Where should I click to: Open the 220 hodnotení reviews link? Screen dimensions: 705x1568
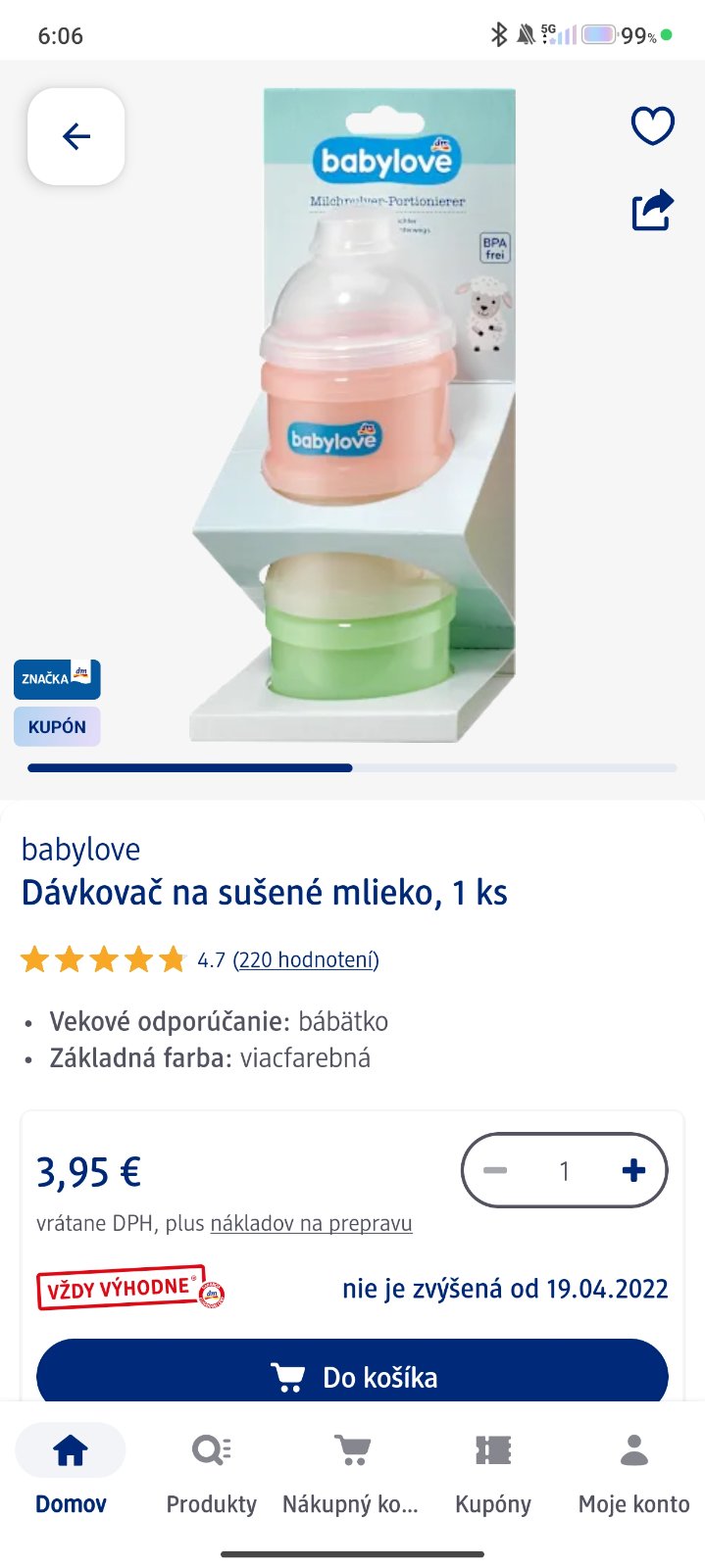(x=306, y=959)
